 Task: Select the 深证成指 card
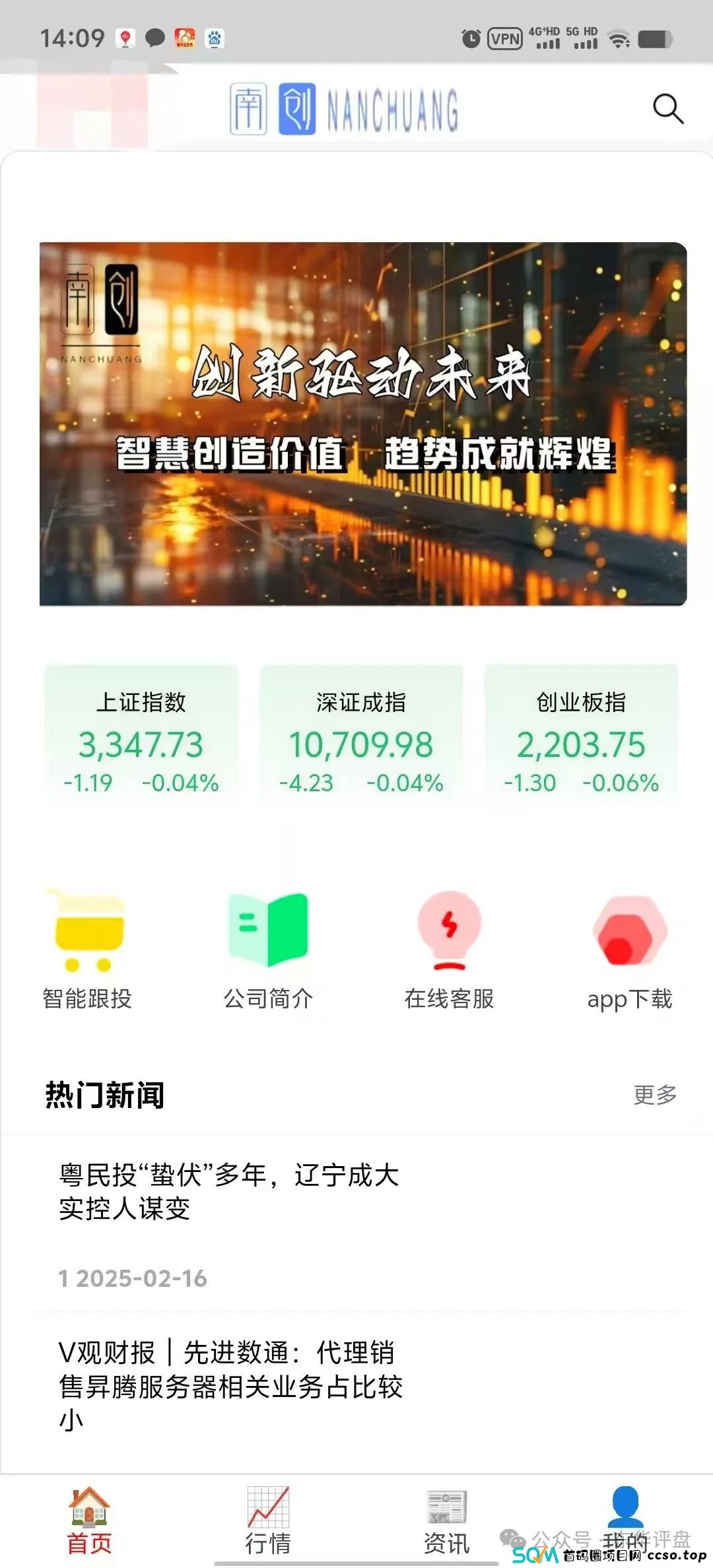[x=362, y=733]
